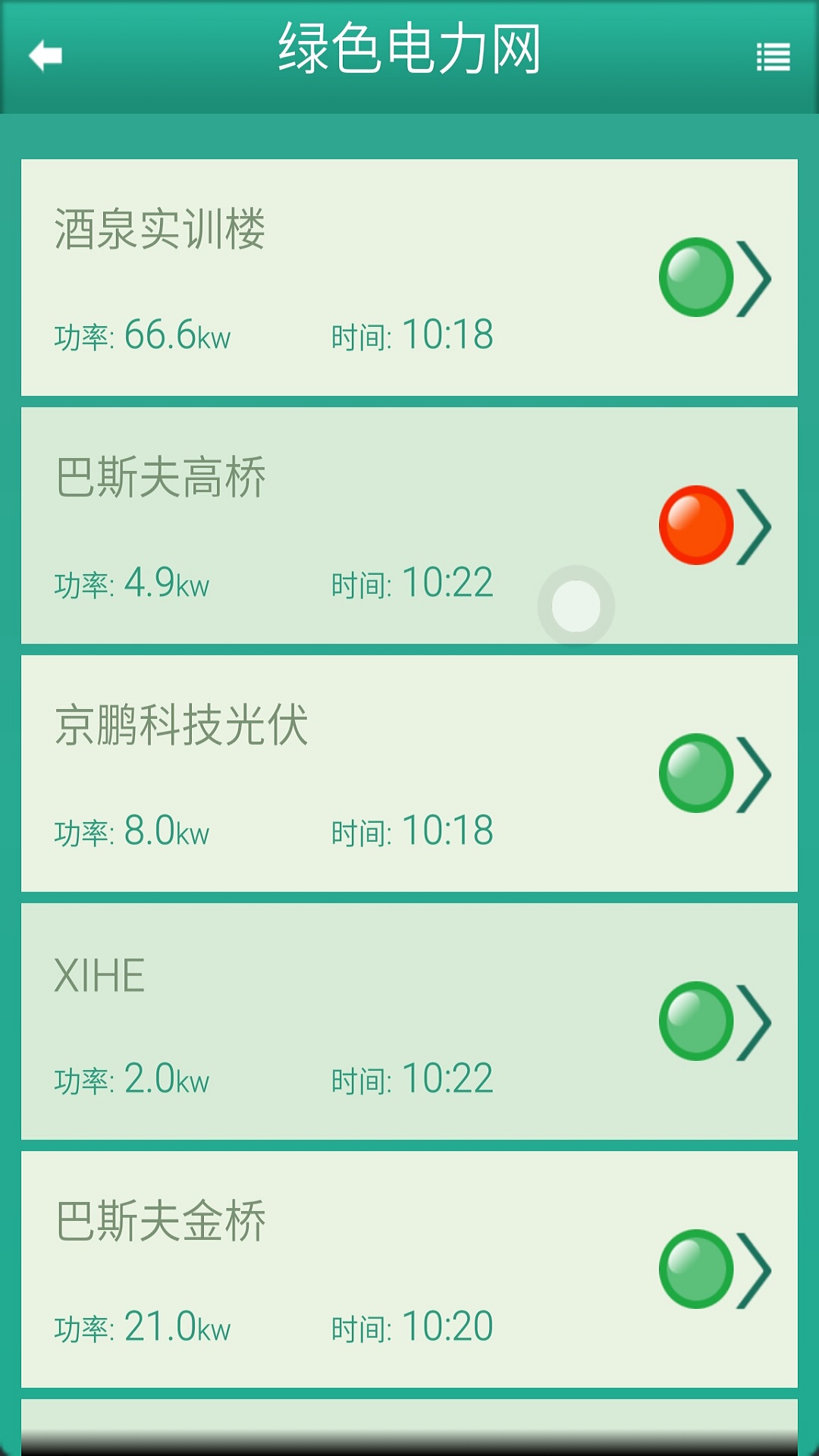Show details for 巴斯夫金桥
Screen dimensions: 819x1456
tap(409, 1269)
